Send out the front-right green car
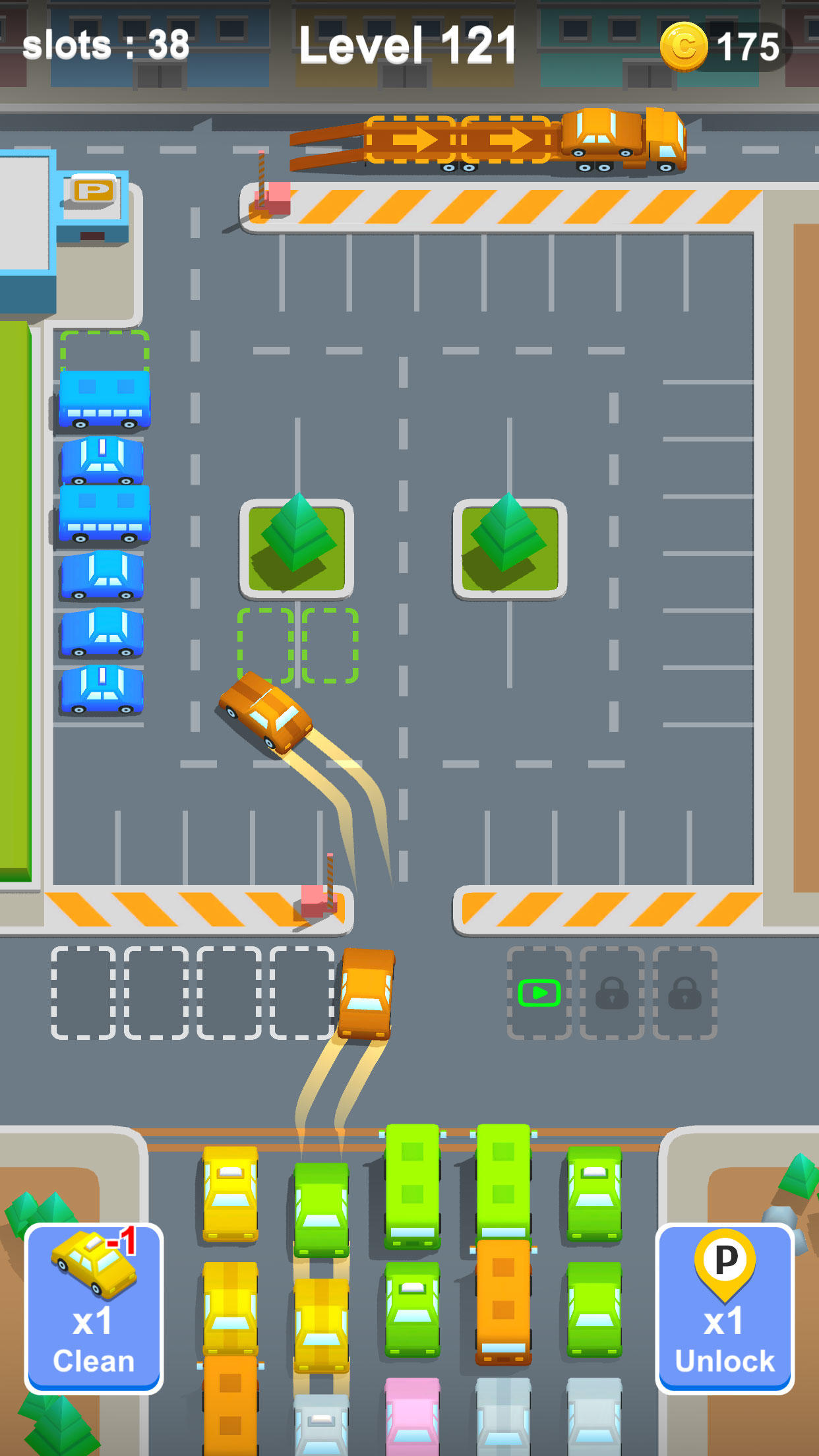819x1456 pixels. (x=594, y=1194)
